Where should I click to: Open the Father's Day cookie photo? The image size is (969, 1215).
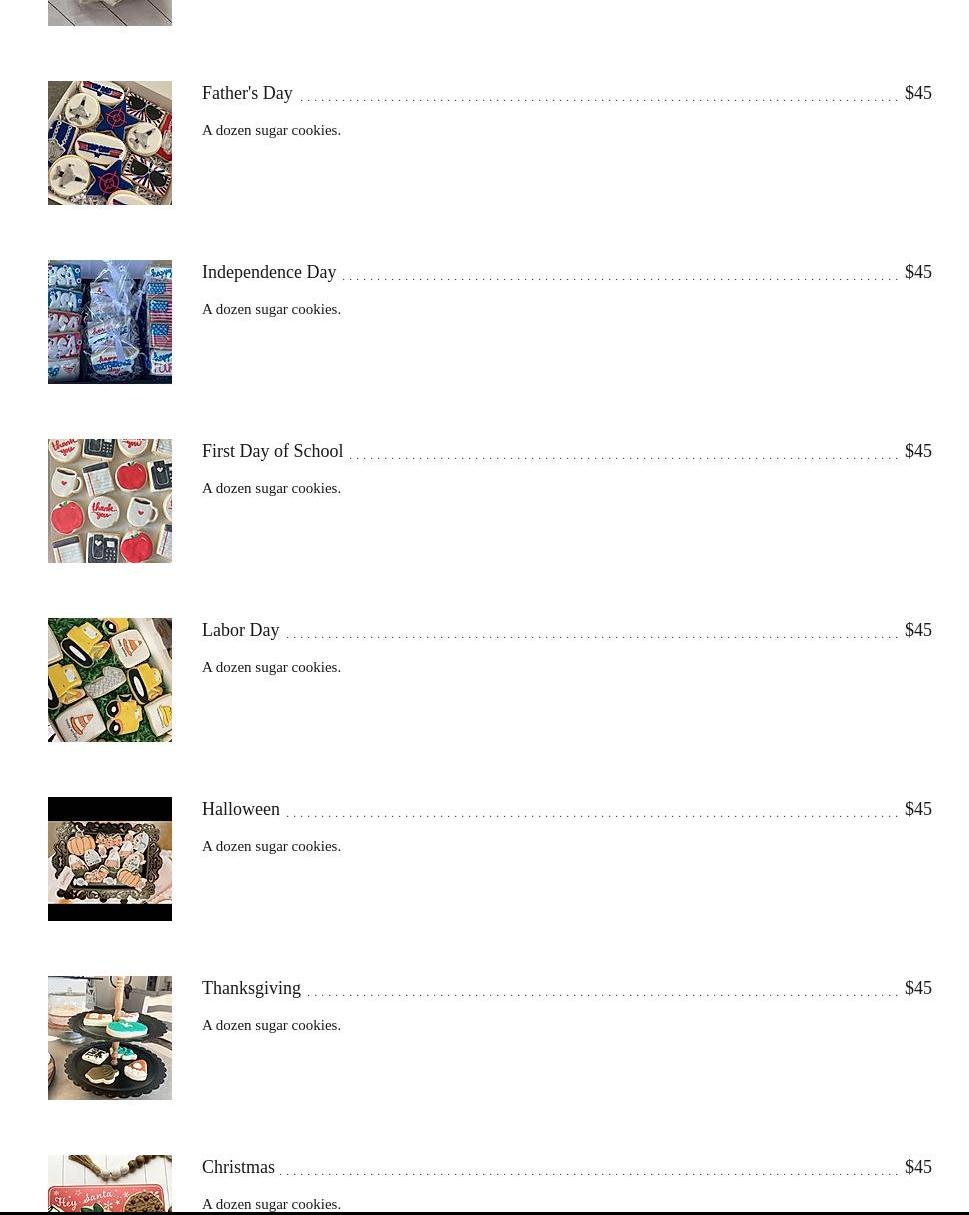[x=110, y=143]
